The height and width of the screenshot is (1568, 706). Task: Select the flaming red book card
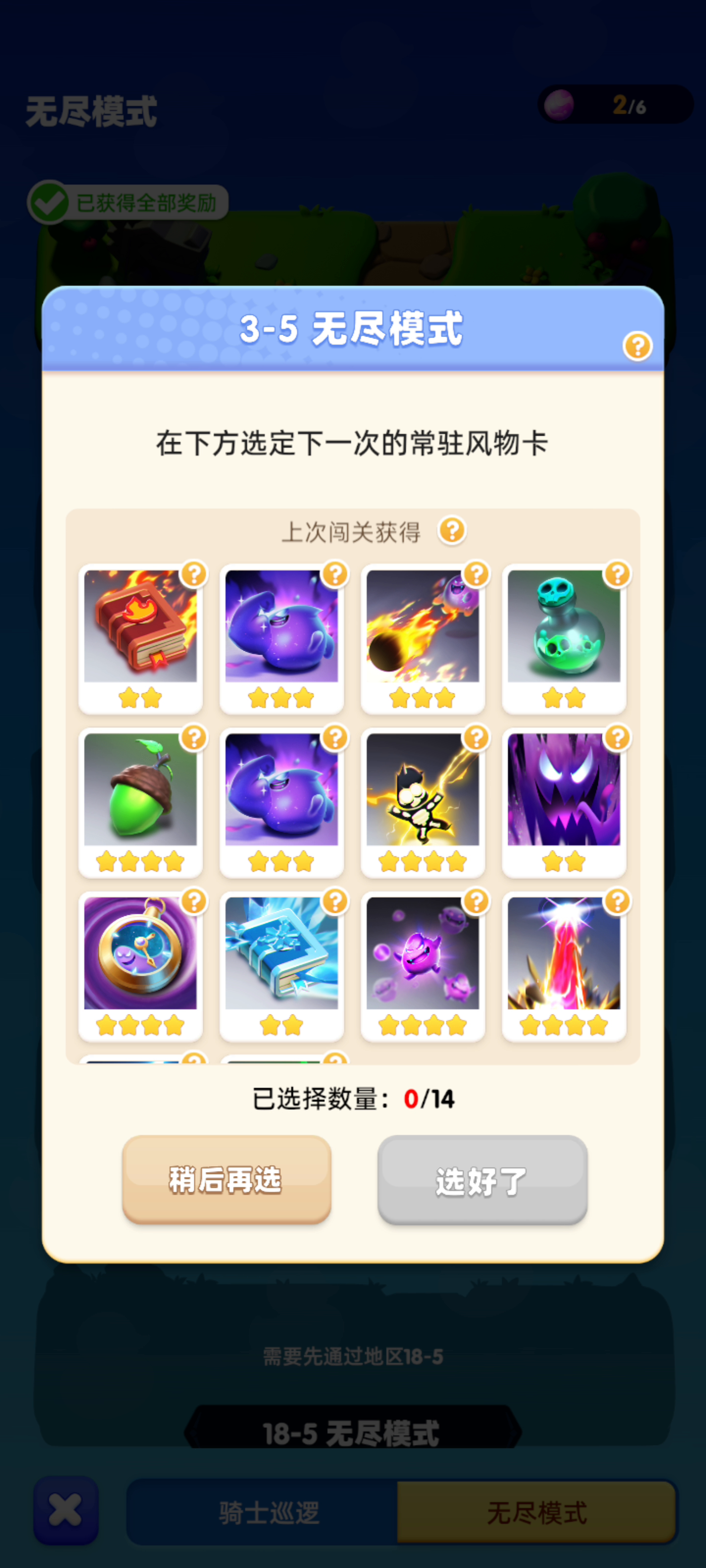tap(140, 638)
